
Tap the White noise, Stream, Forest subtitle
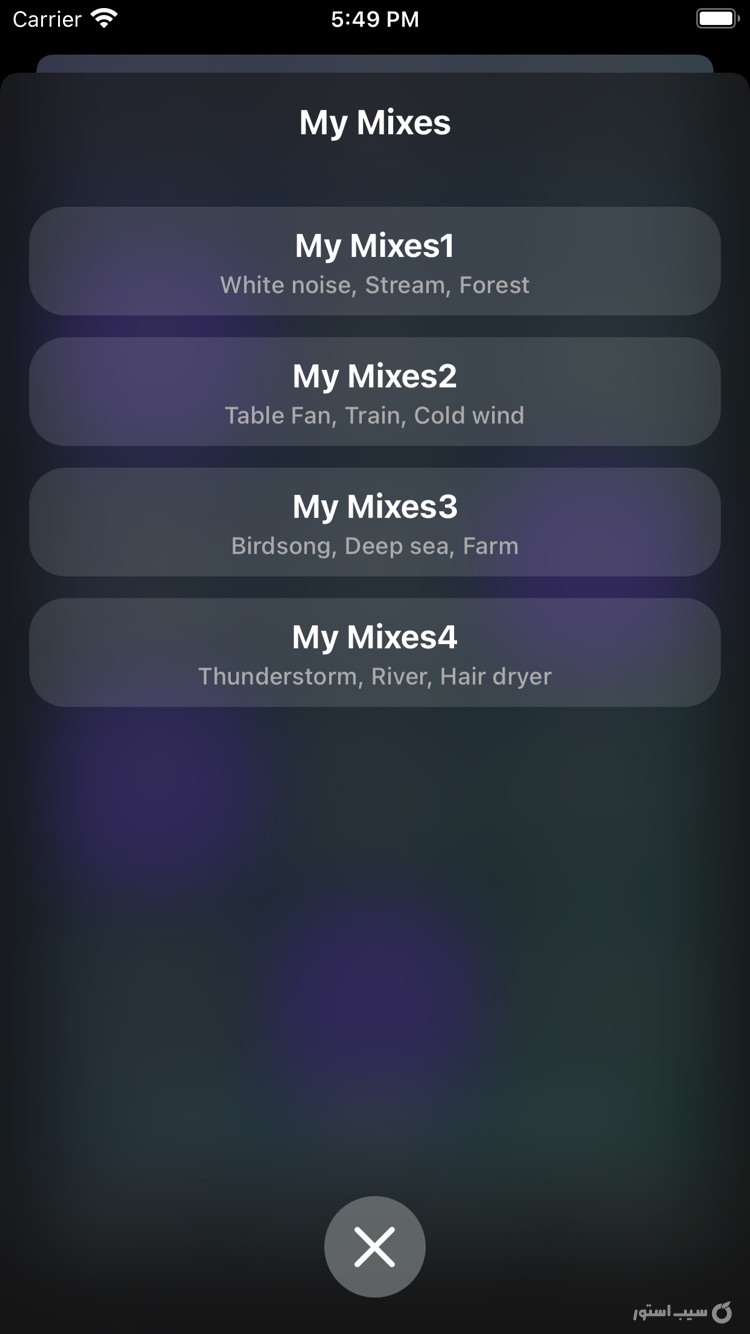pos(374,285)
